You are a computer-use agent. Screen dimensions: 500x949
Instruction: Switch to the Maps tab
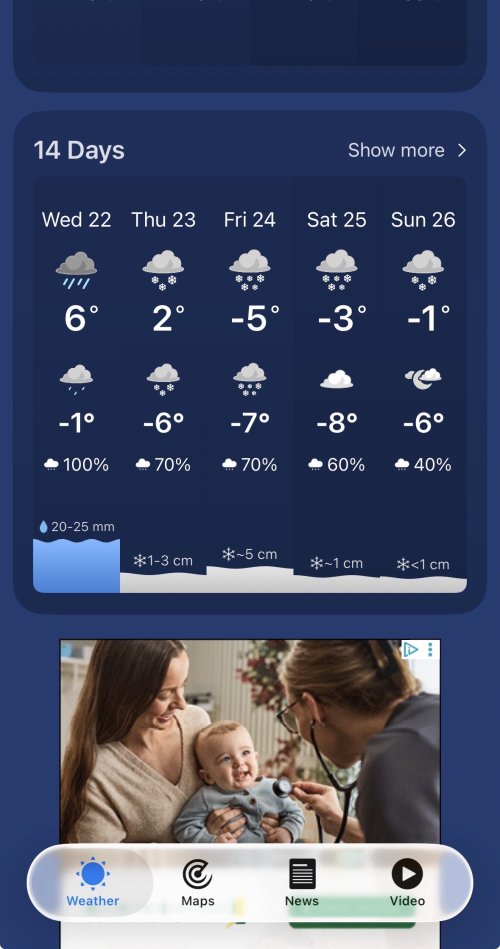click(197, 883)
